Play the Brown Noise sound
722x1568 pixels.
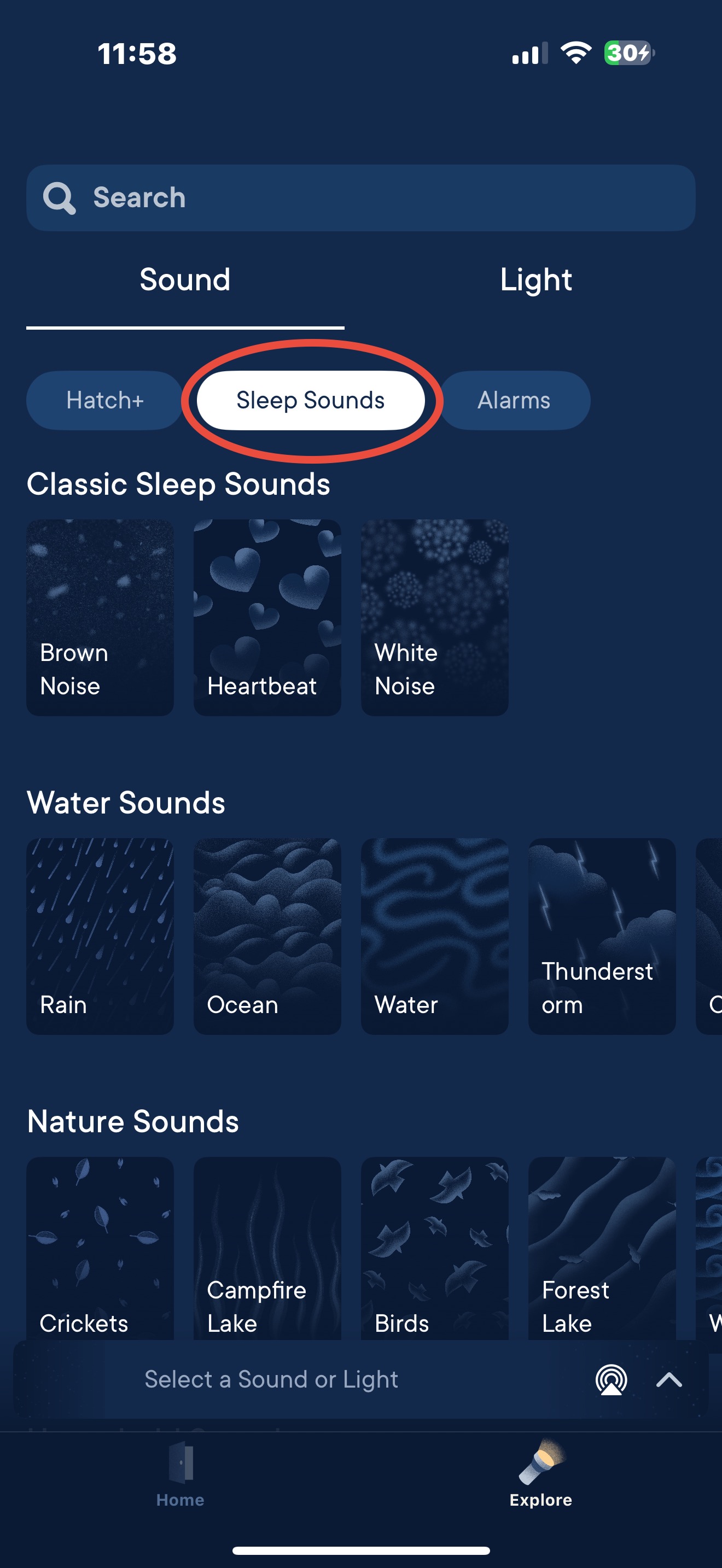pos(100,617)
